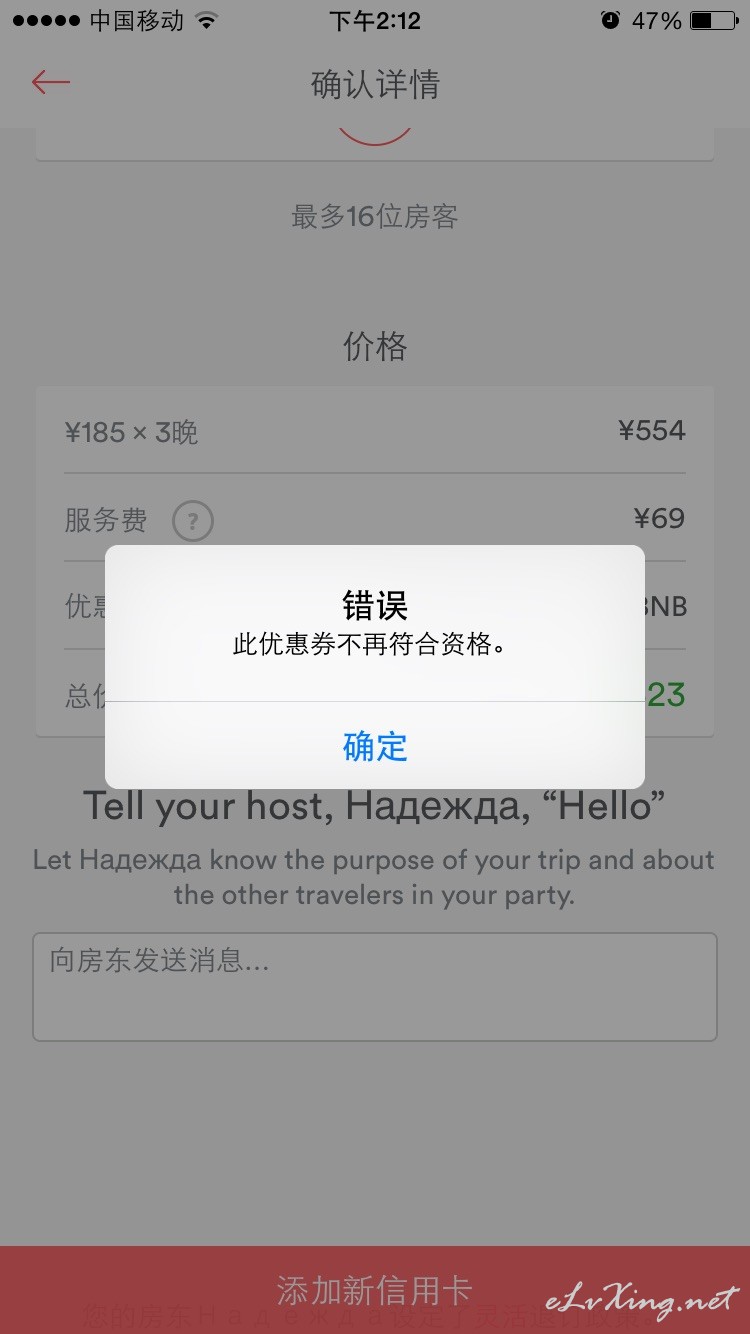The width and height of the screenshot is (750, 1334).
Task: Tap 添加新信用卡 button
Action: point(375,1290)
